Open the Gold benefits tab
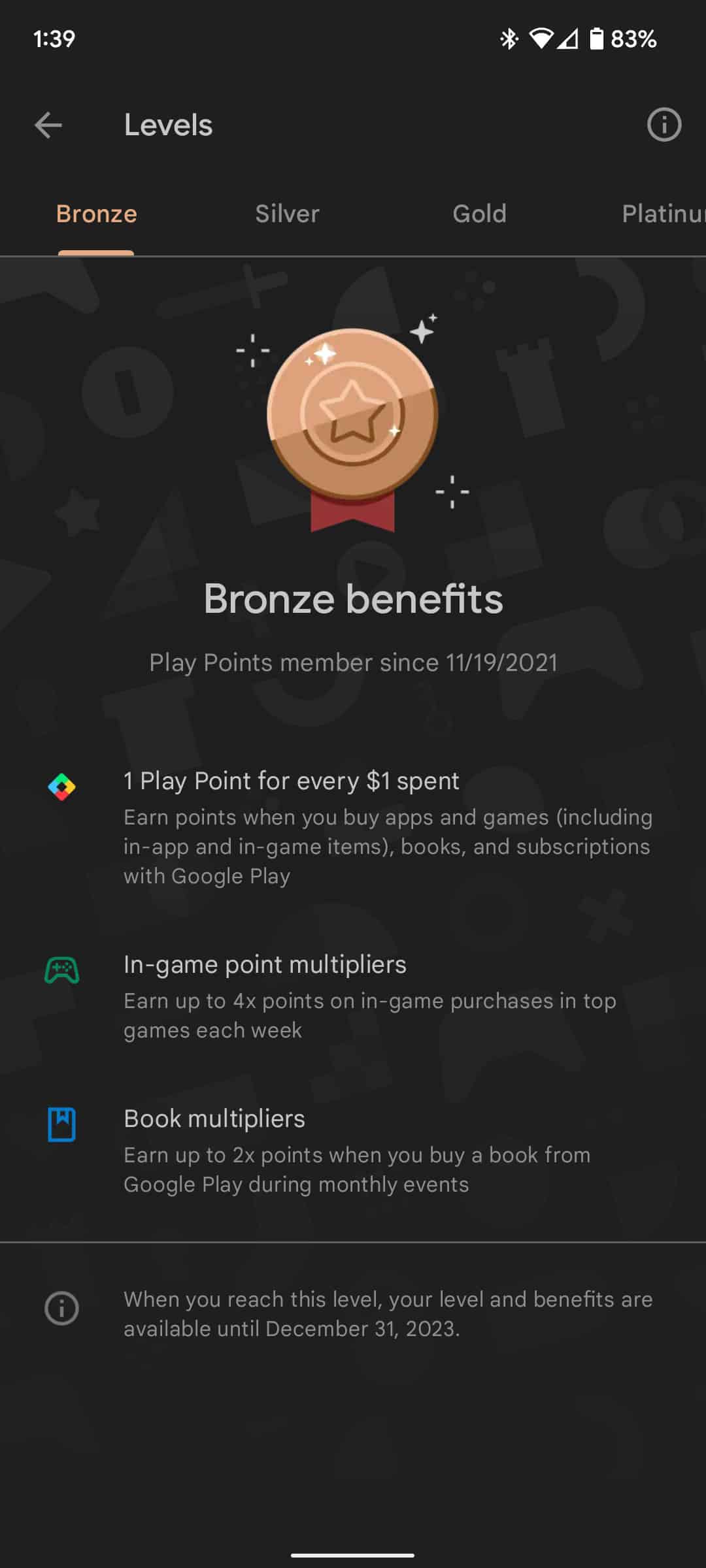The image size is (706, 1568). (480, 214)
